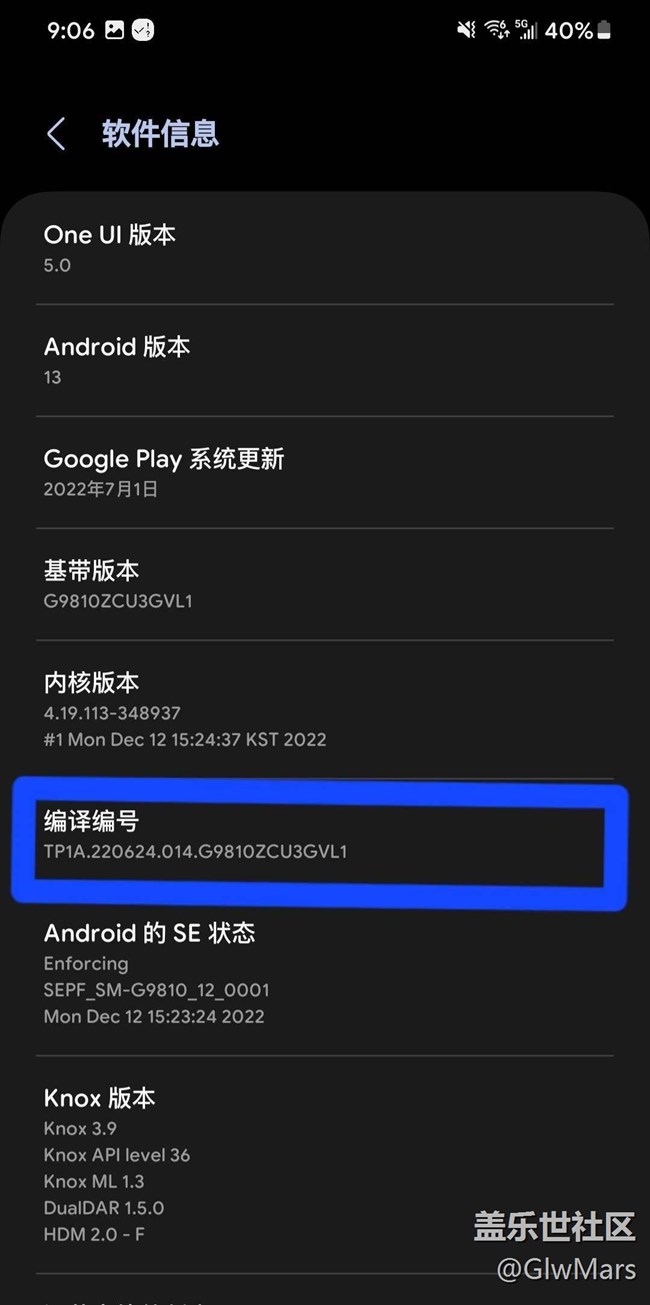This screenshot has height=1305, width=650.
Task: Tap the Android 版本 row
Action: (x=325, y=361)
